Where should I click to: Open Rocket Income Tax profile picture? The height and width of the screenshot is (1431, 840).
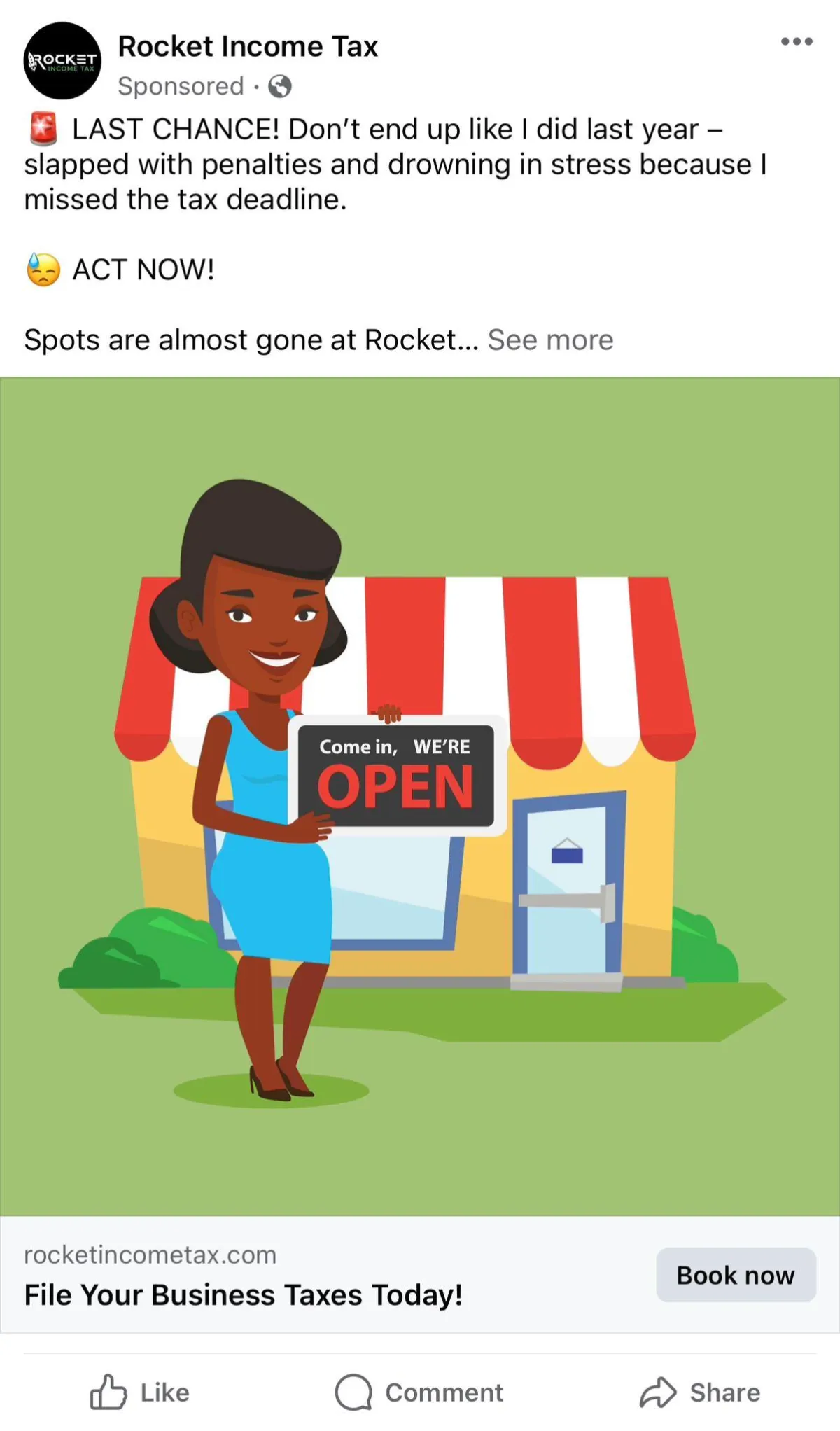[62, 61]
